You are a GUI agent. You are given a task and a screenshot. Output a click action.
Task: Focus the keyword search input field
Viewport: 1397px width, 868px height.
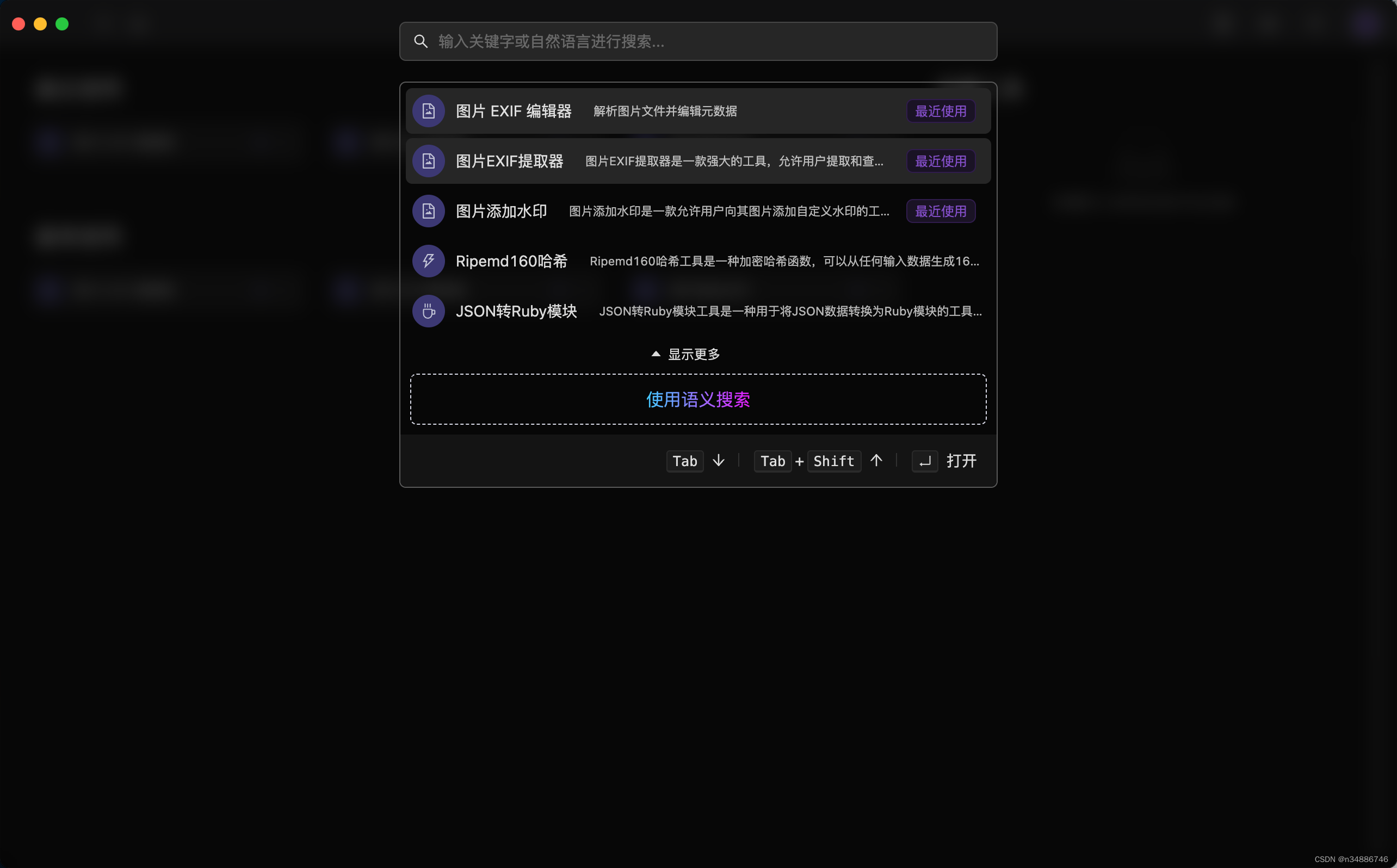[x=706, y=41]
